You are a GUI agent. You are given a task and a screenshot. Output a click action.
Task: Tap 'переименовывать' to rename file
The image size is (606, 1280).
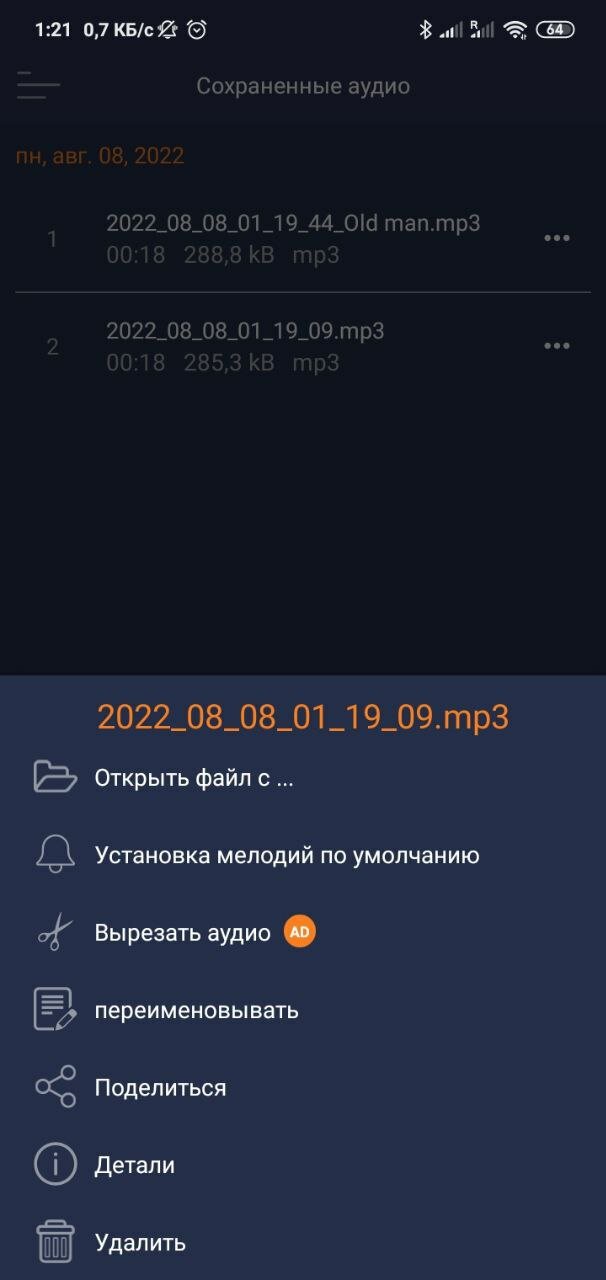click(x=303, y=1010)
